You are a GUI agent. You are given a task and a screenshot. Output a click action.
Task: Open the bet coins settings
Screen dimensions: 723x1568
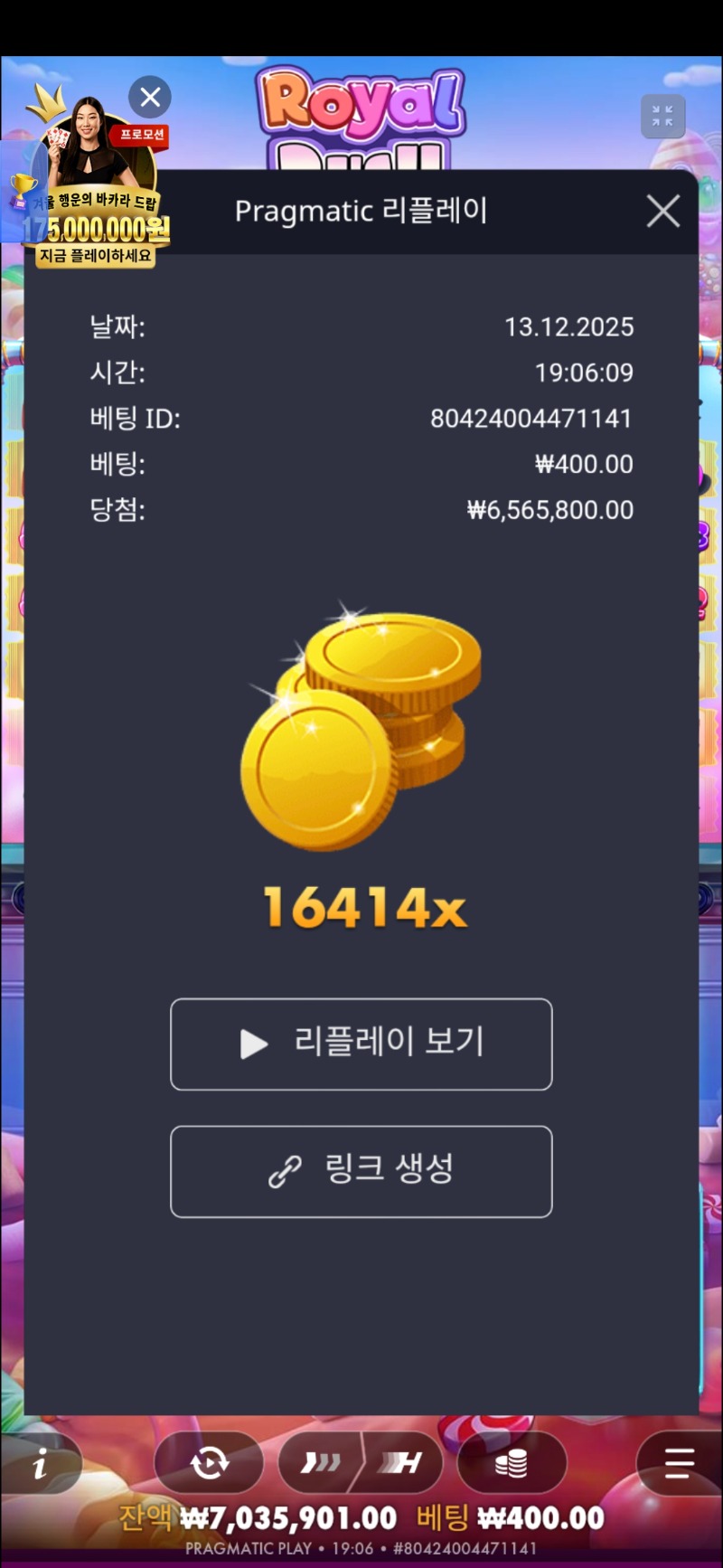pyautogui.click(x=512, y=1463)
